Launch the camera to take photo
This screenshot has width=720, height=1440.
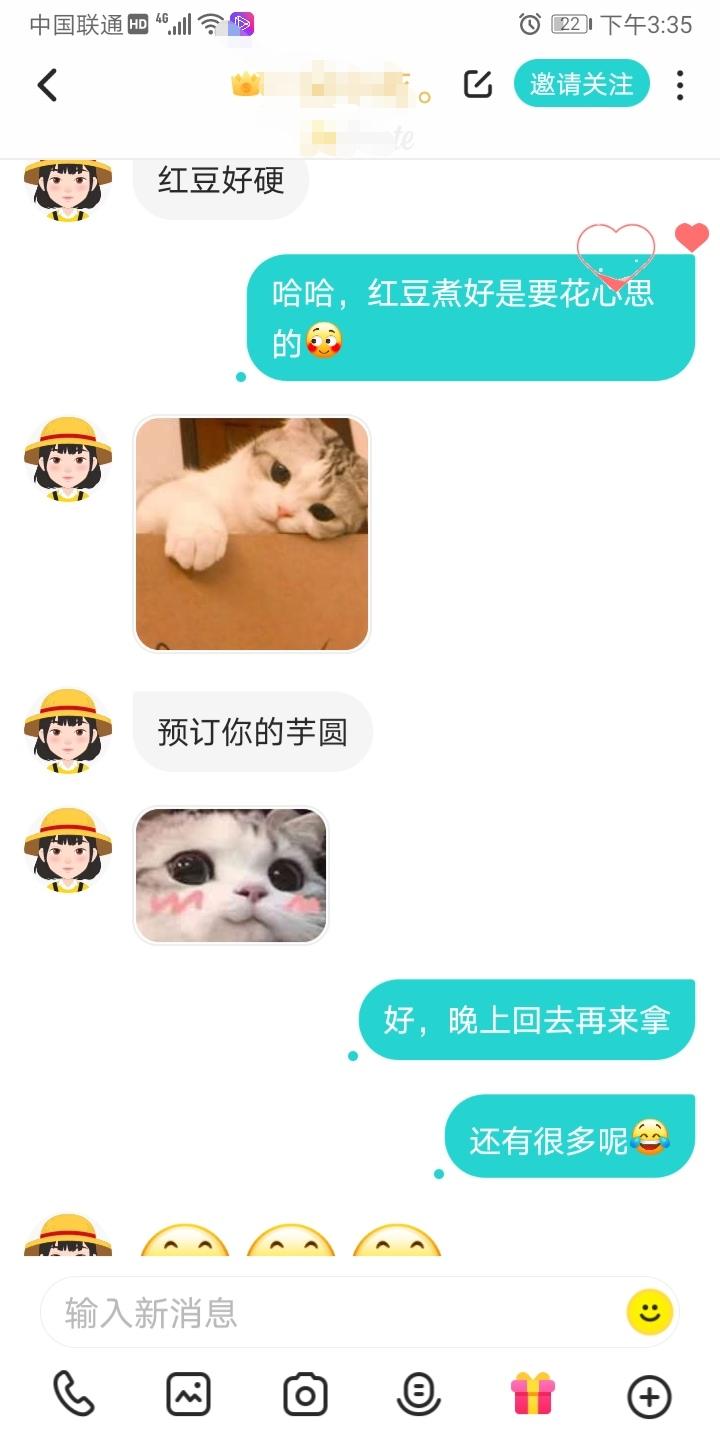(305, 1395)
